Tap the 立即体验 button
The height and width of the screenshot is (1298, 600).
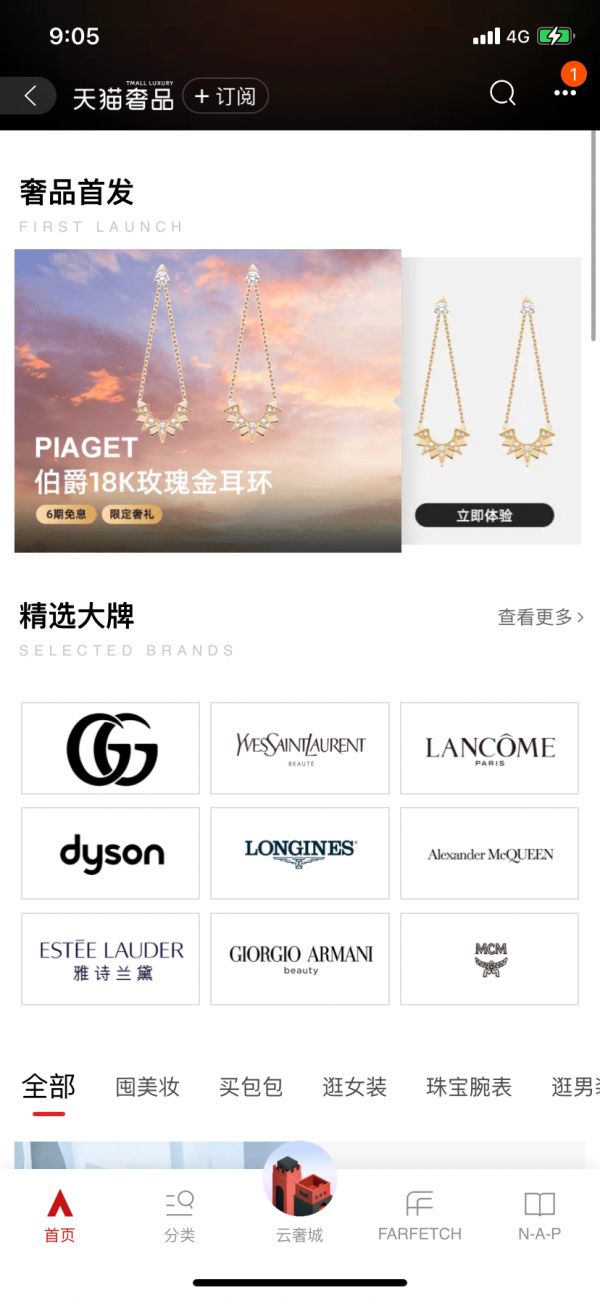coord(484,515)
